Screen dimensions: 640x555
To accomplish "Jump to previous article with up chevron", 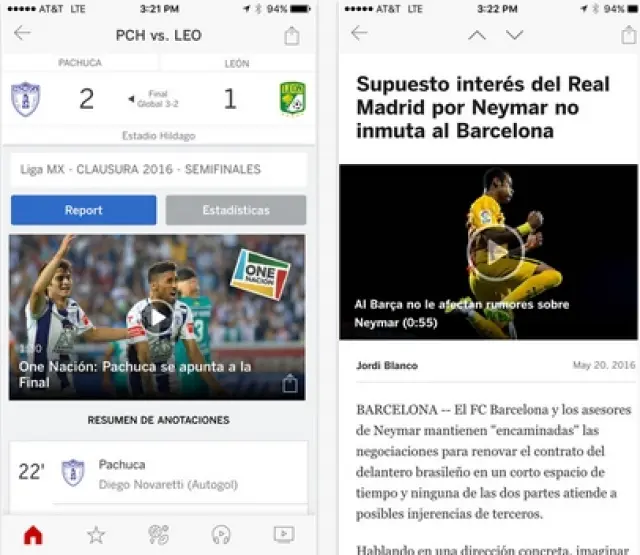I will tap(477, 35).
